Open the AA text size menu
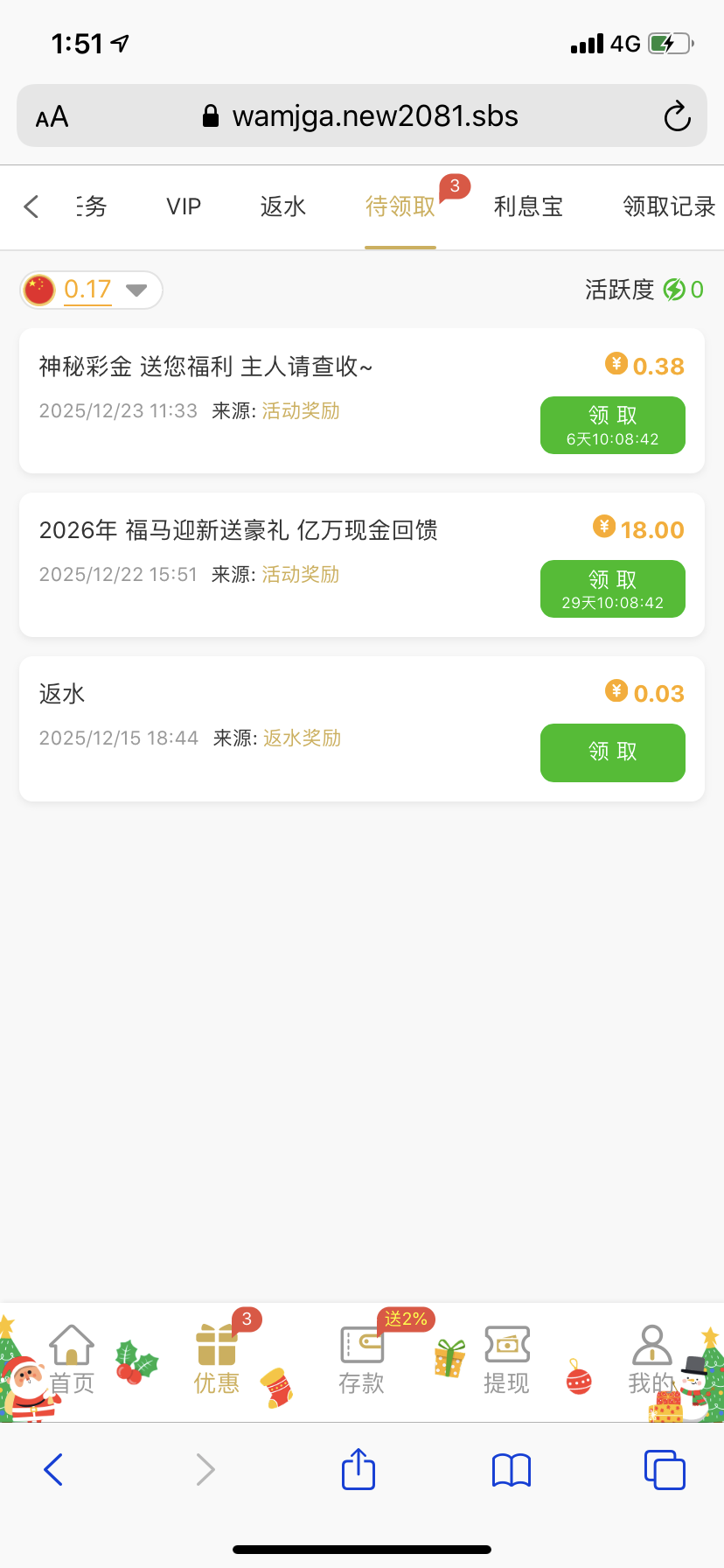This screenshot has height=1568, width=724. pyautogui.click(x=52, y=116)
